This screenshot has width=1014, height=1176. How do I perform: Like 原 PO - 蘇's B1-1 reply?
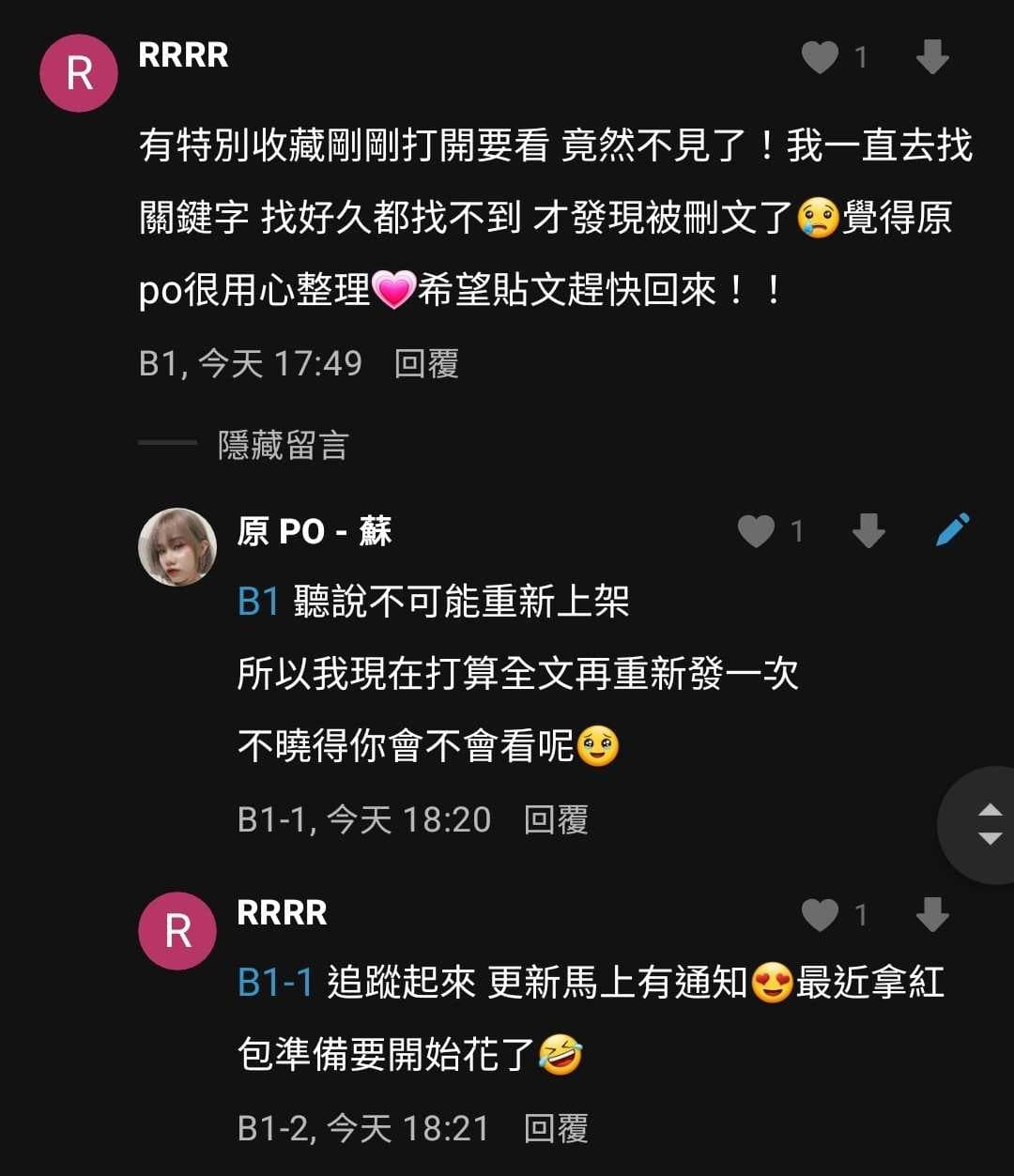pos(756,532)
